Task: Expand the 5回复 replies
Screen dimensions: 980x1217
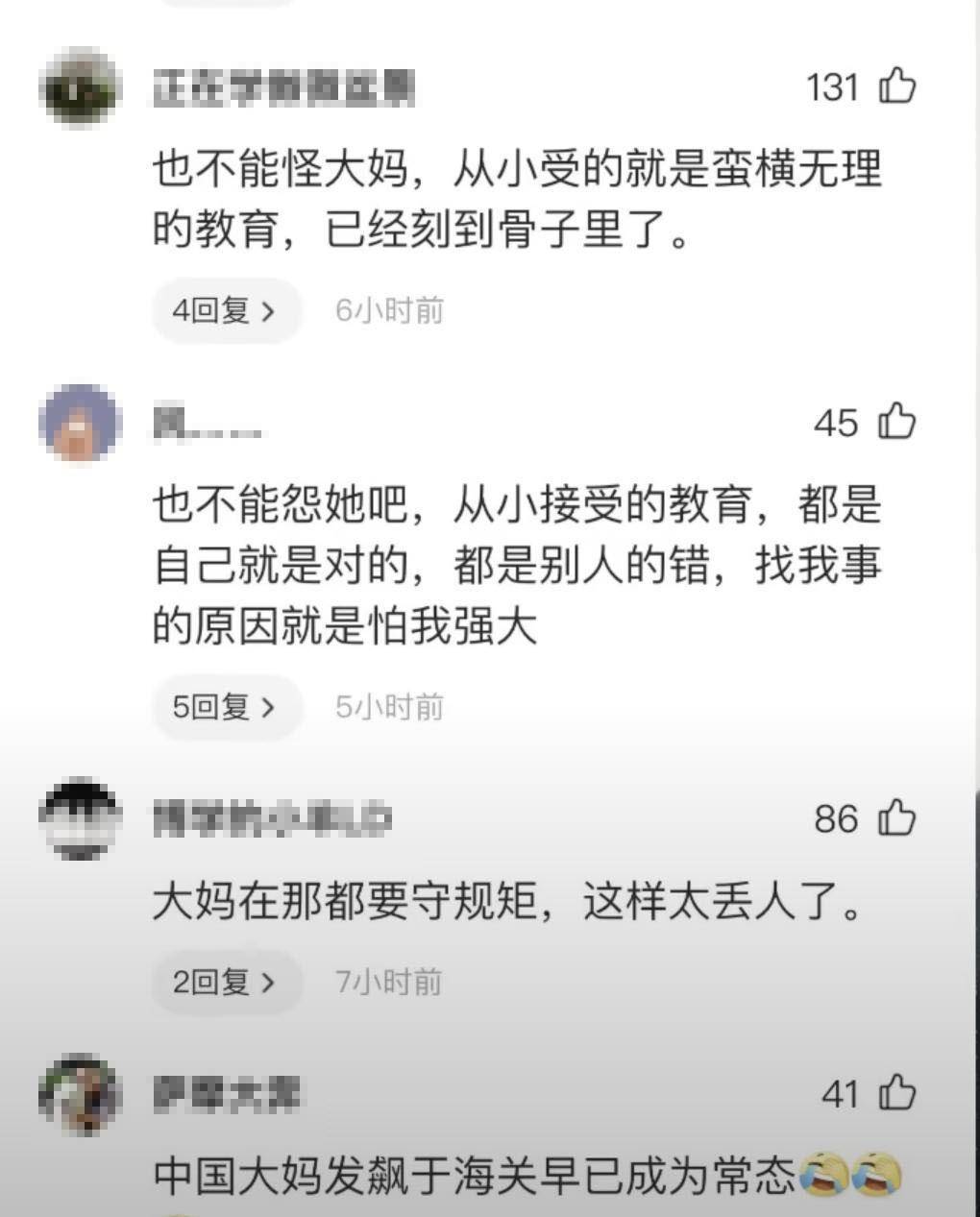Action: tap(225, 707)
